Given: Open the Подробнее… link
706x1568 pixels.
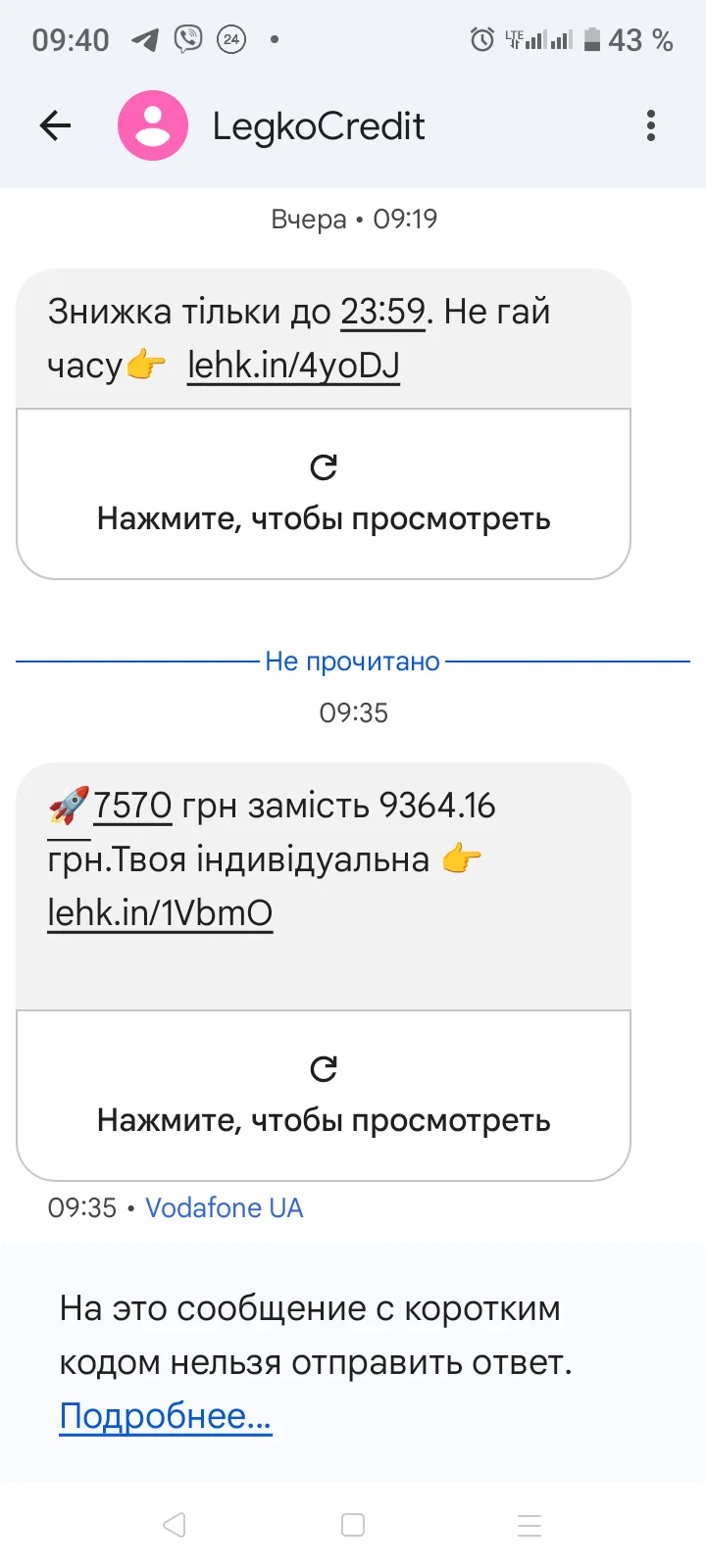Looking at the screenshot, I should point(165,1416).
